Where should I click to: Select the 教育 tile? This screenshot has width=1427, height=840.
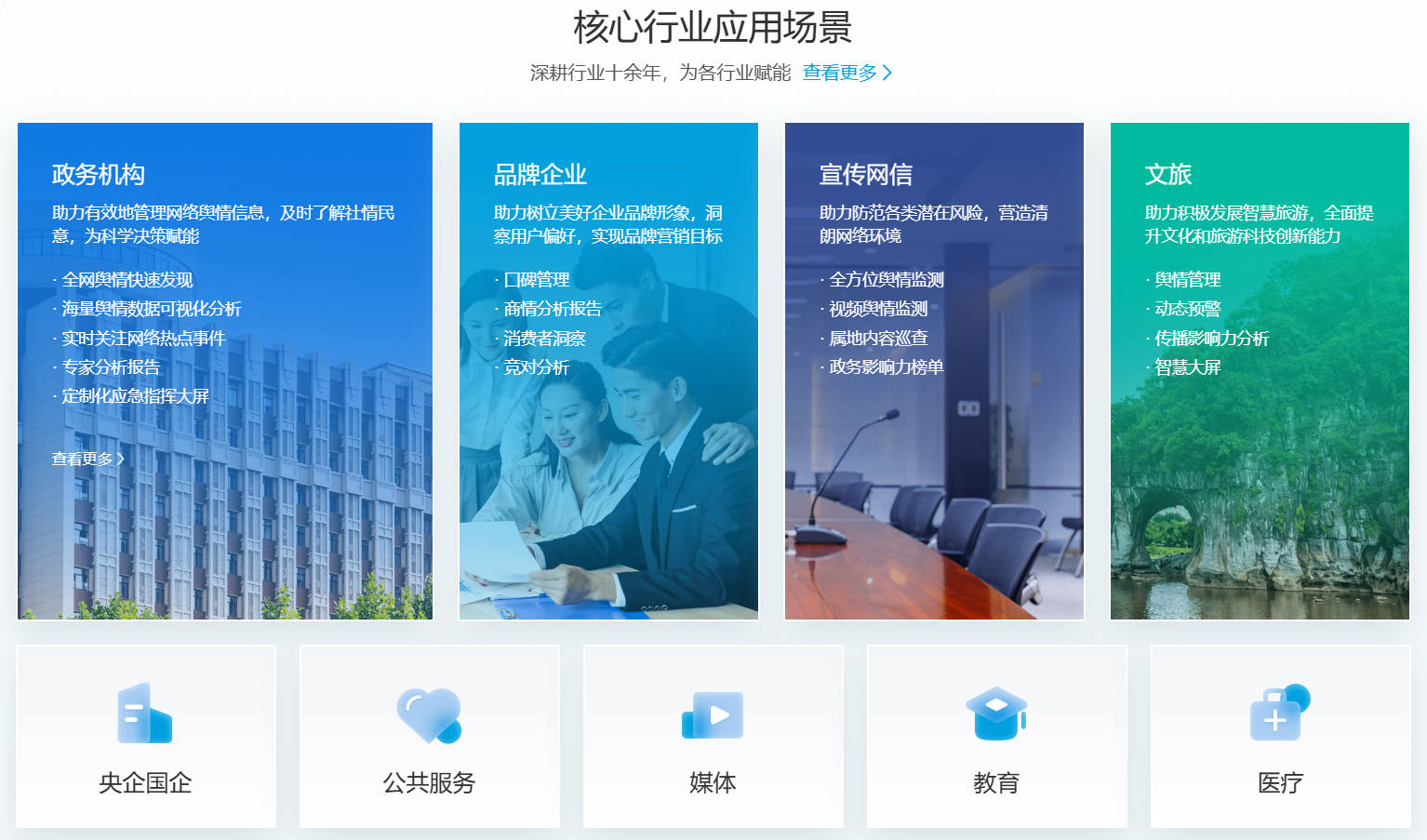pos(997,736)
